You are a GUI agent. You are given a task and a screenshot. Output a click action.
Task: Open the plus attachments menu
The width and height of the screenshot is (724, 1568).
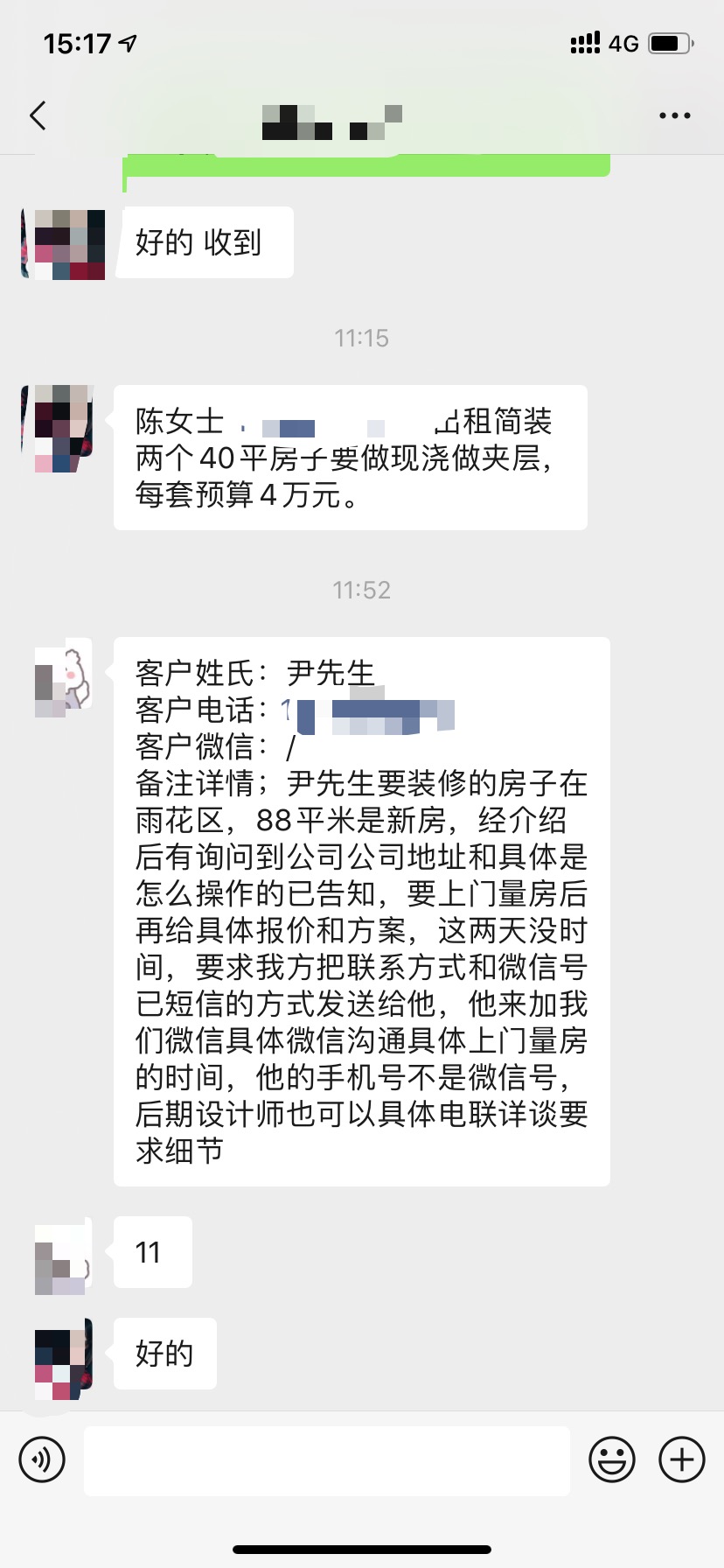[x=681, y=1459]
